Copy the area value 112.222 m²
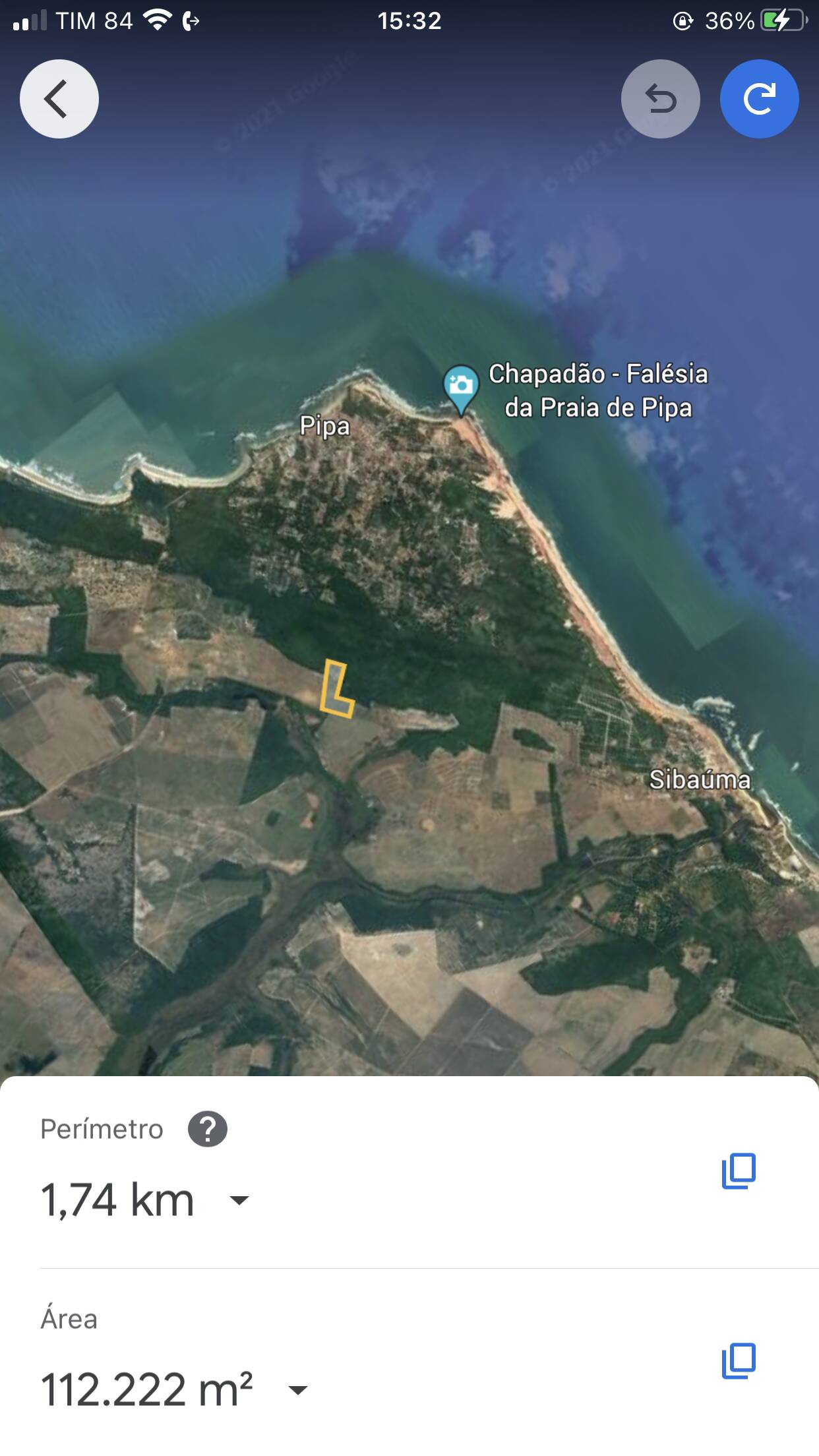 [739, 1361]
